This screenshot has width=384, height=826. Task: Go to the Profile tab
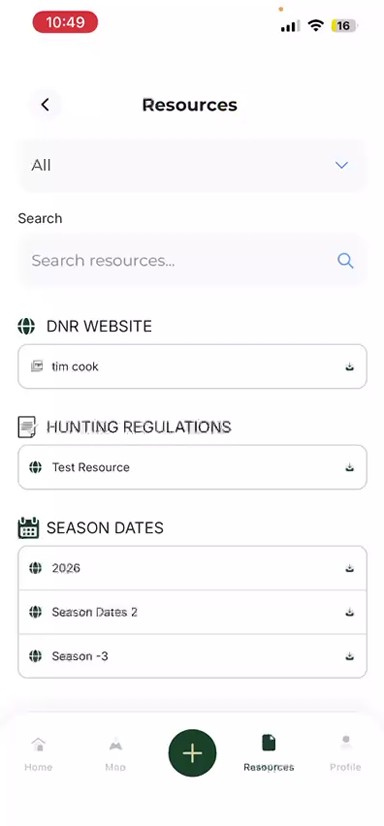click(x=346, y=753)
